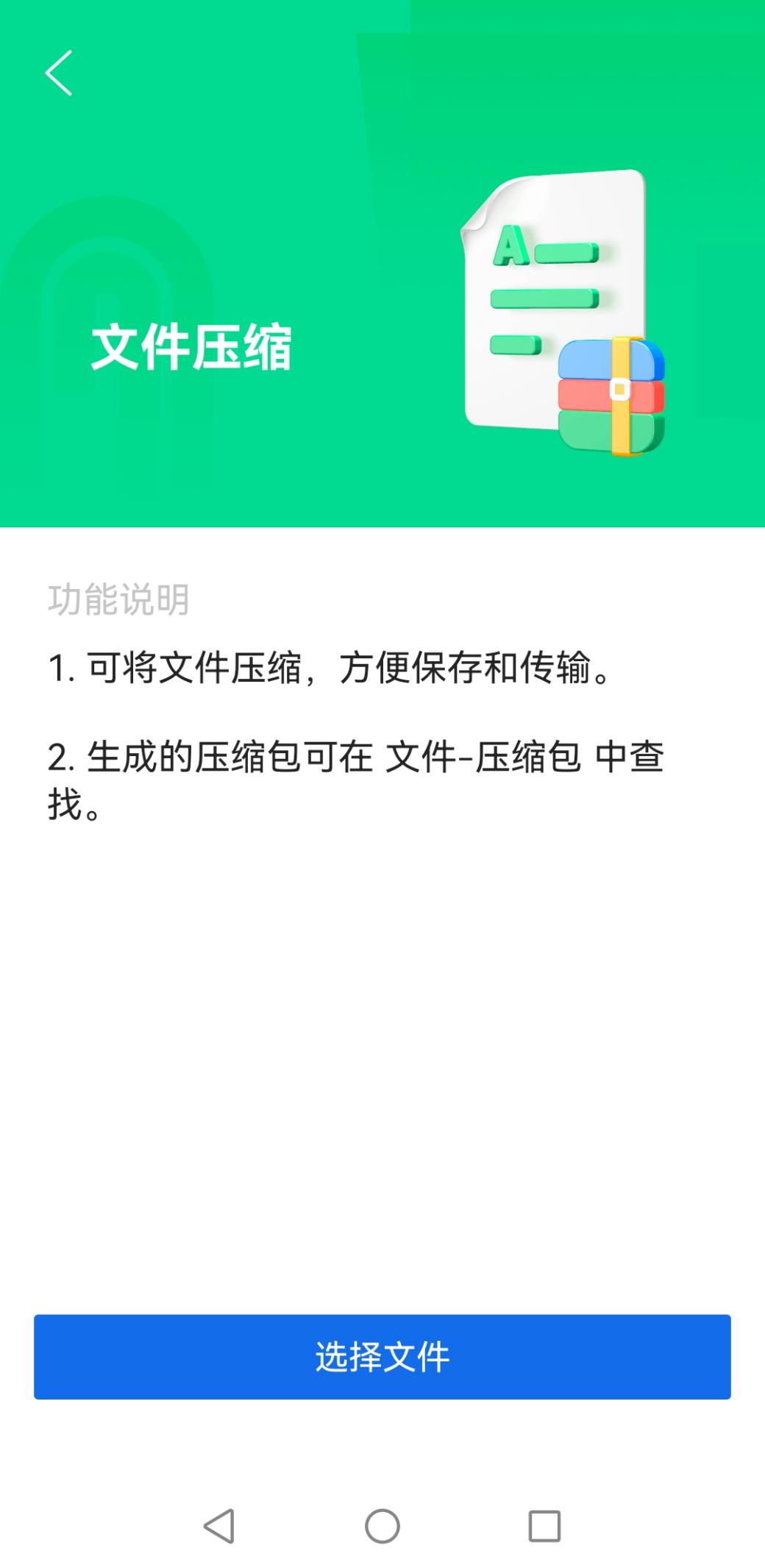
Task: Tap the system back navigation button
Action: 219,1526
